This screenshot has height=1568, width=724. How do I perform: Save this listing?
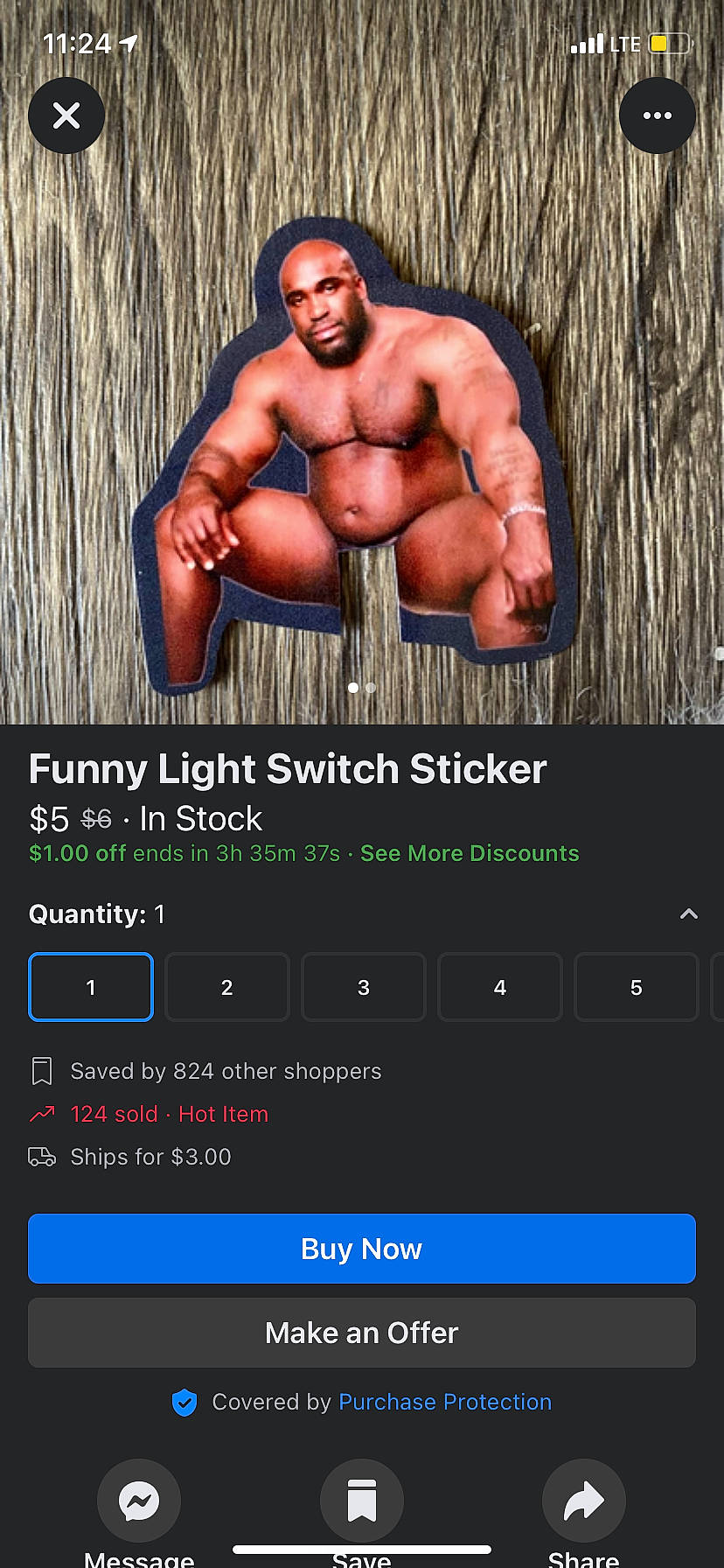tap(362, 1501)
